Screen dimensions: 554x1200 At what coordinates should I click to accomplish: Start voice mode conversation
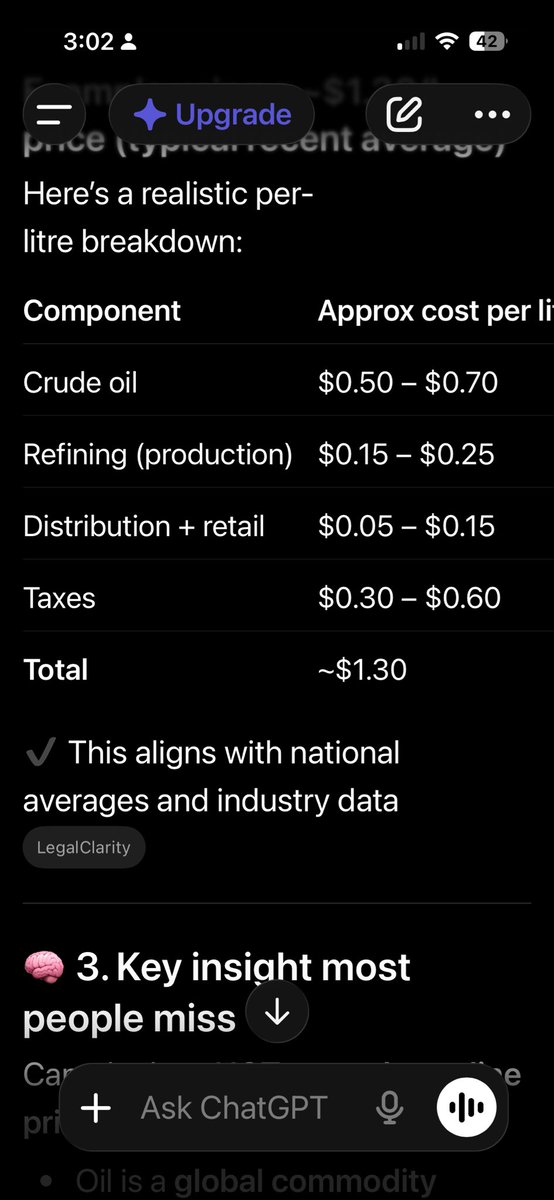pos(466,1108)
